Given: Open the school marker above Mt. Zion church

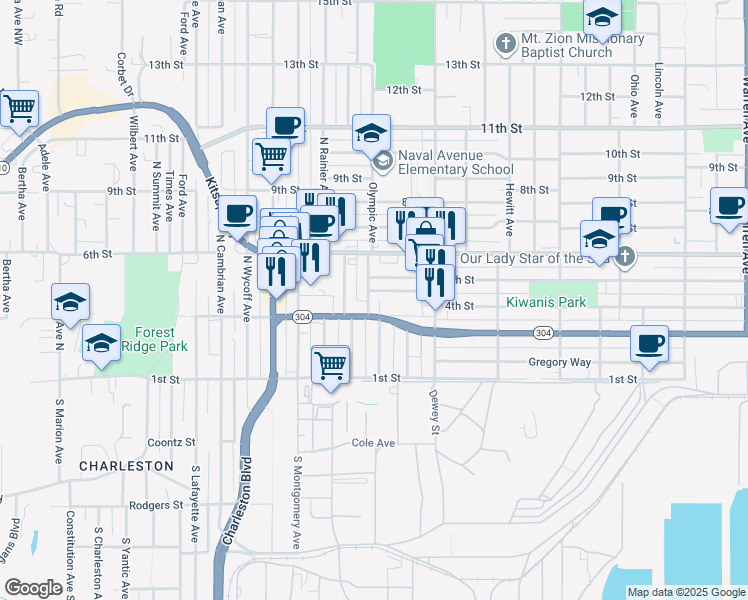Looking at the screenshot, I should click(x=602, y=17).
